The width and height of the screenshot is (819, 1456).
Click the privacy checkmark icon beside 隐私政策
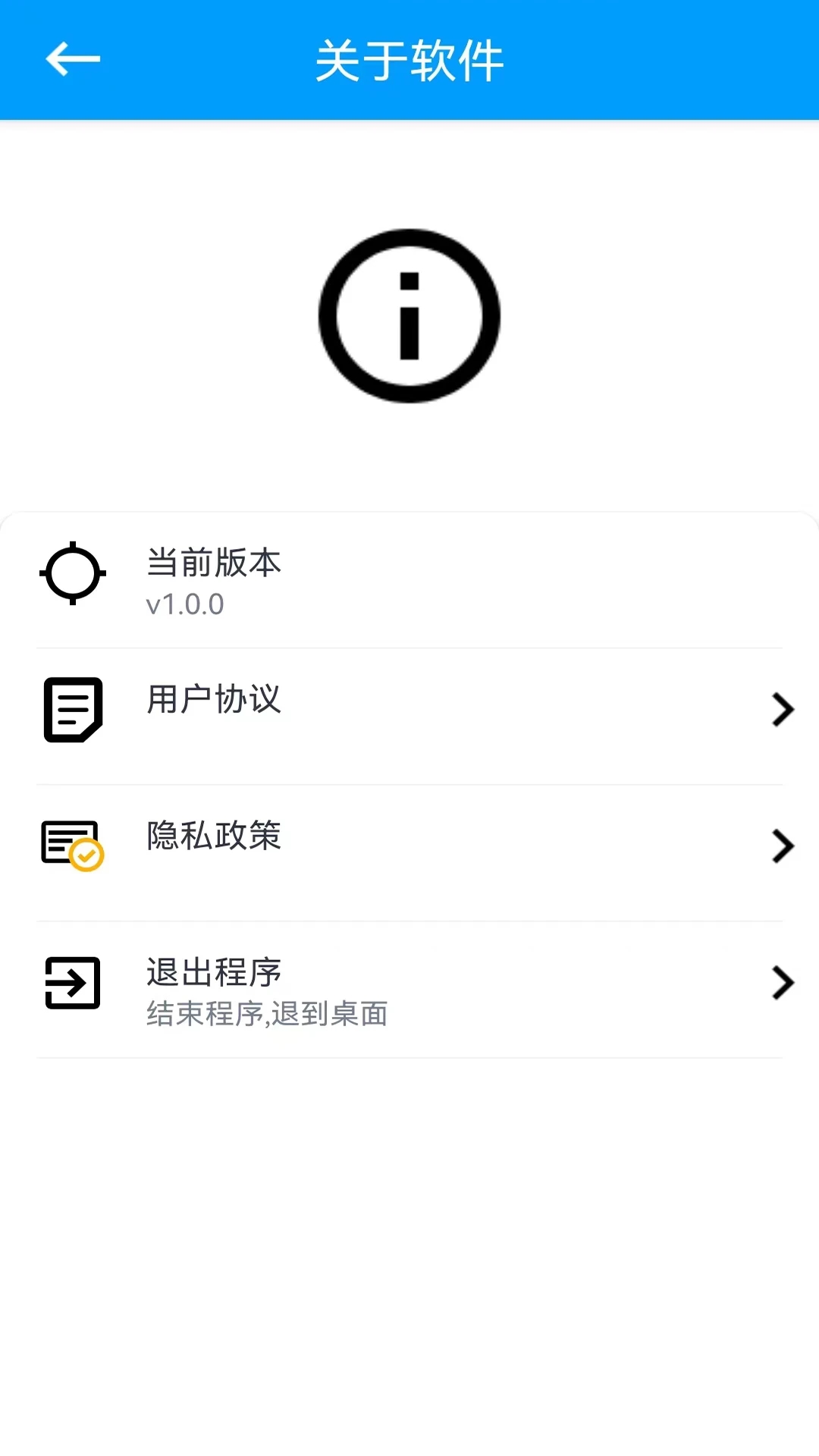pyautogui.click(x=72, y=843)
